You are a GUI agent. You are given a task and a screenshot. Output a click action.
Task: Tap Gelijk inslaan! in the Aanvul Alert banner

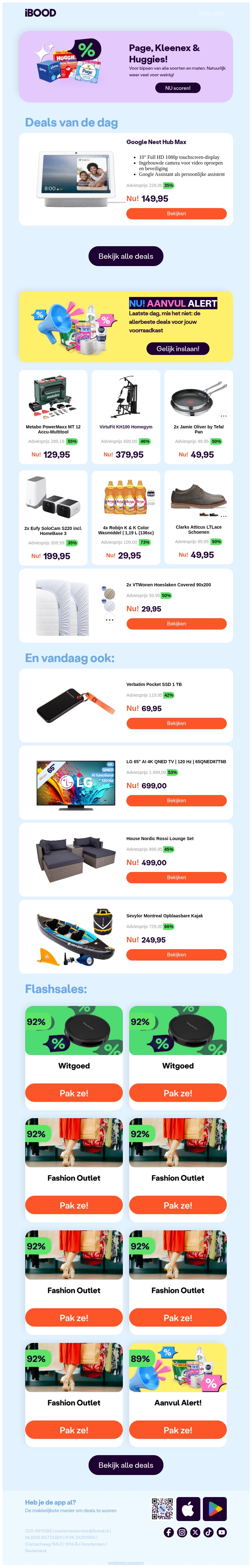[178, 349]
